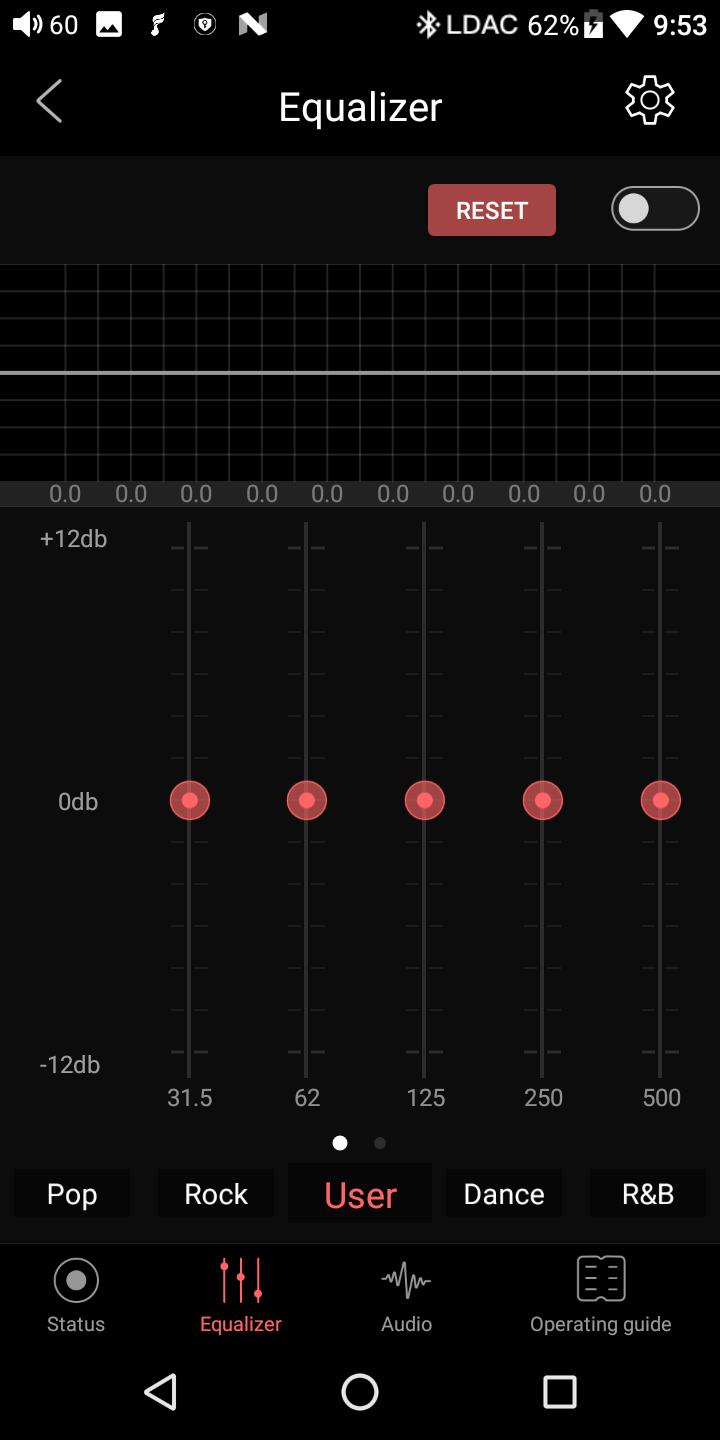Switch to the Status tab
720x1440 pixels.
(x=76, y=1295)
